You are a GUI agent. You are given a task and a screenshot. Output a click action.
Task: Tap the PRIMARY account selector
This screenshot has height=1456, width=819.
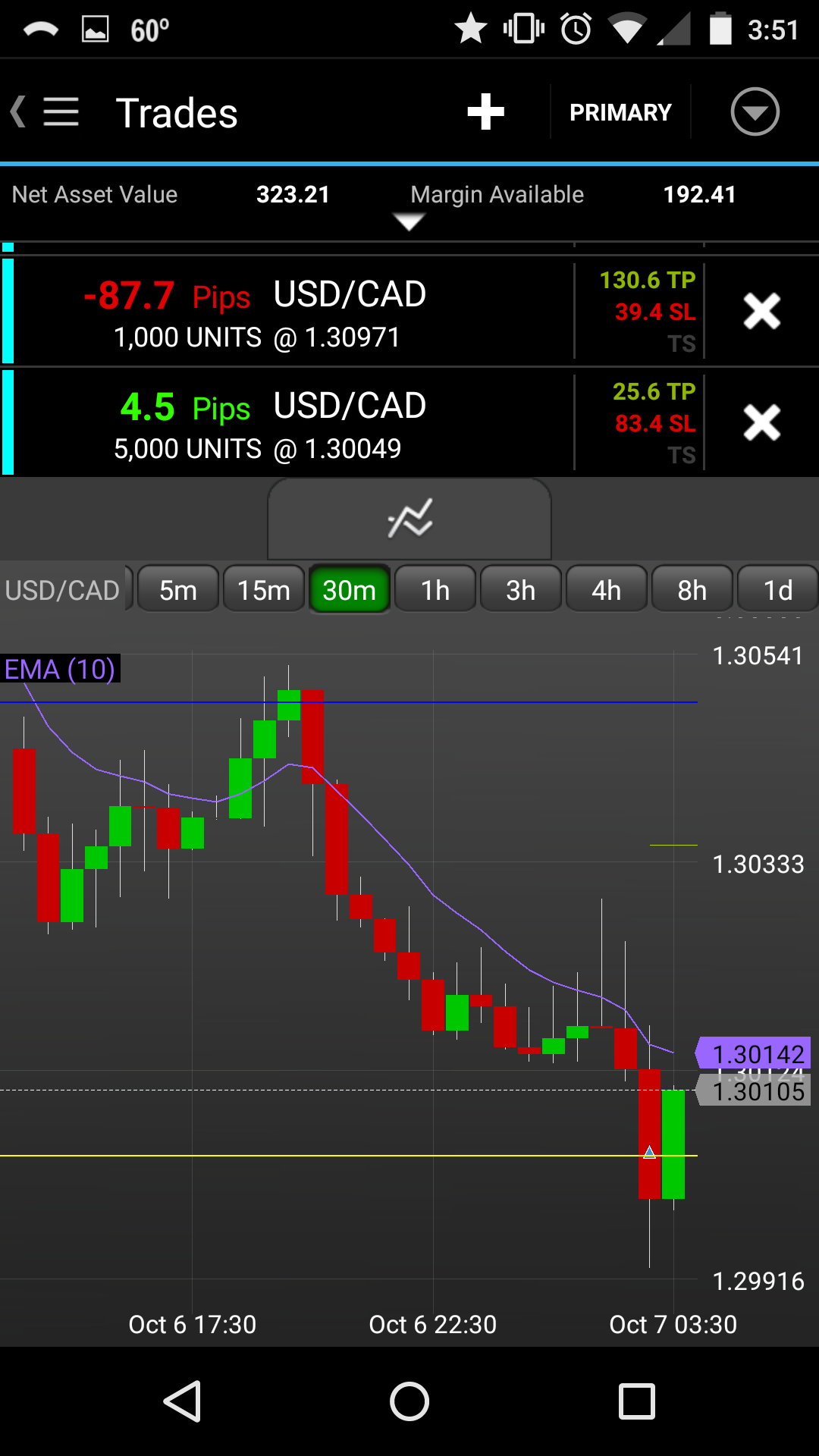620,112
